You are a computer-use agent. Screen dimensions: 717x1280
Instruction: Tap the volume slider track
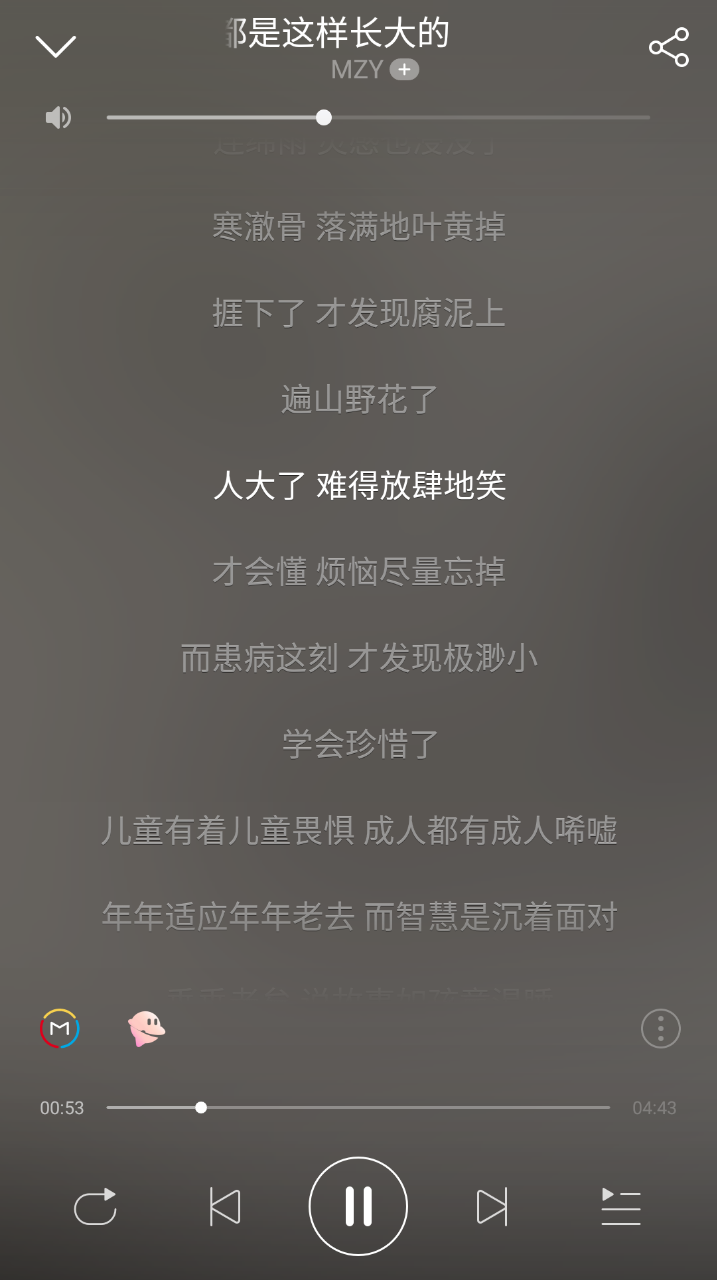[378, 118]
